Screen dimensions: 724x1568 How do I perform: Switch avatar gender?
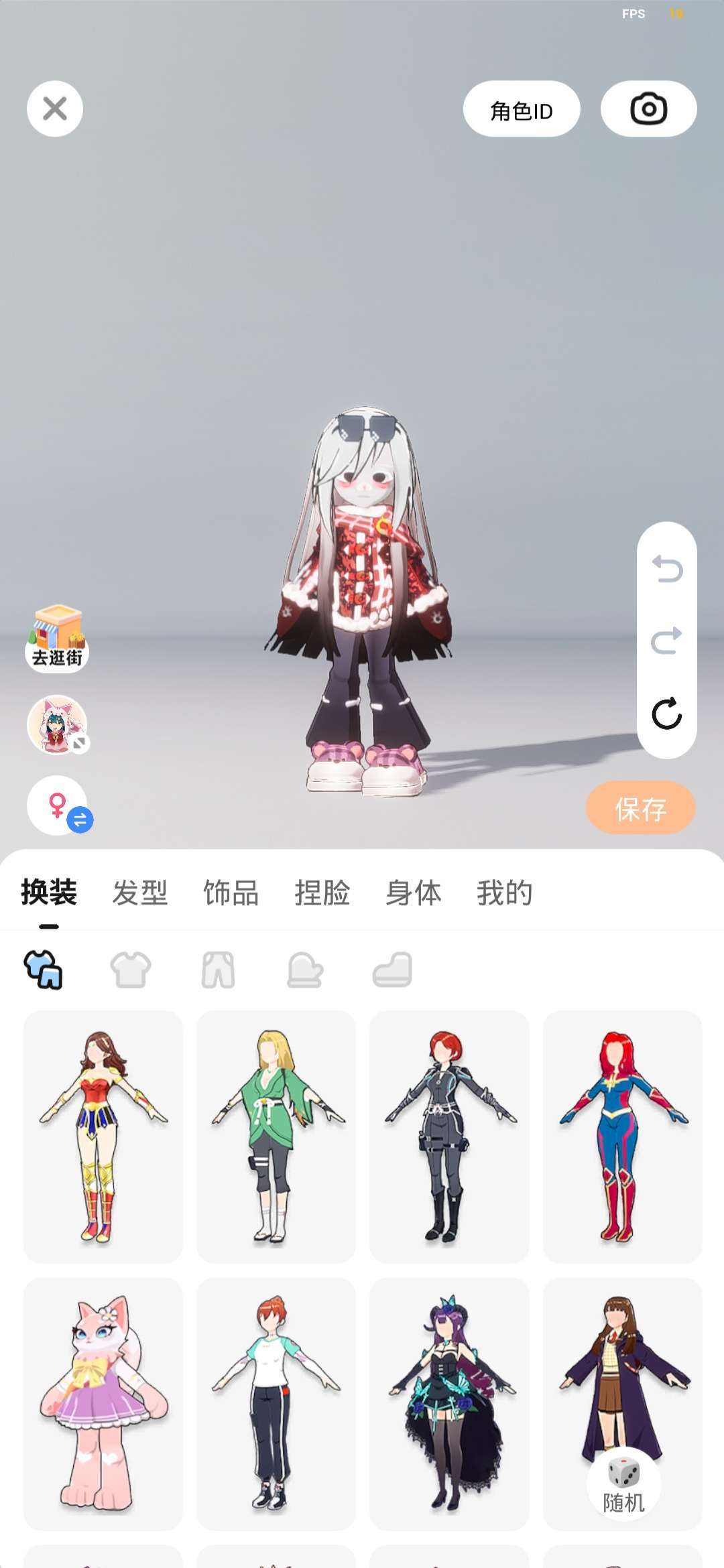(59, 805)
